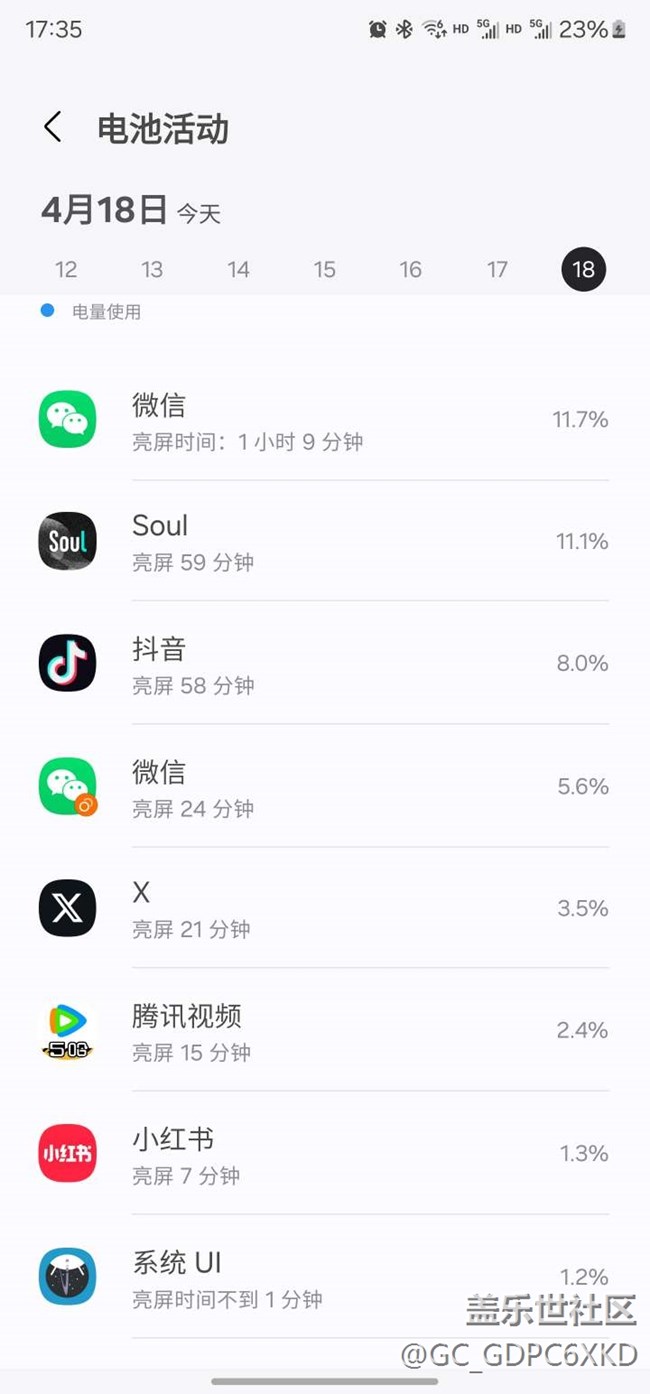This screenshot has width=650, height=1394.
Task: Select date 16 in the date strip
Action: (411, 269)
